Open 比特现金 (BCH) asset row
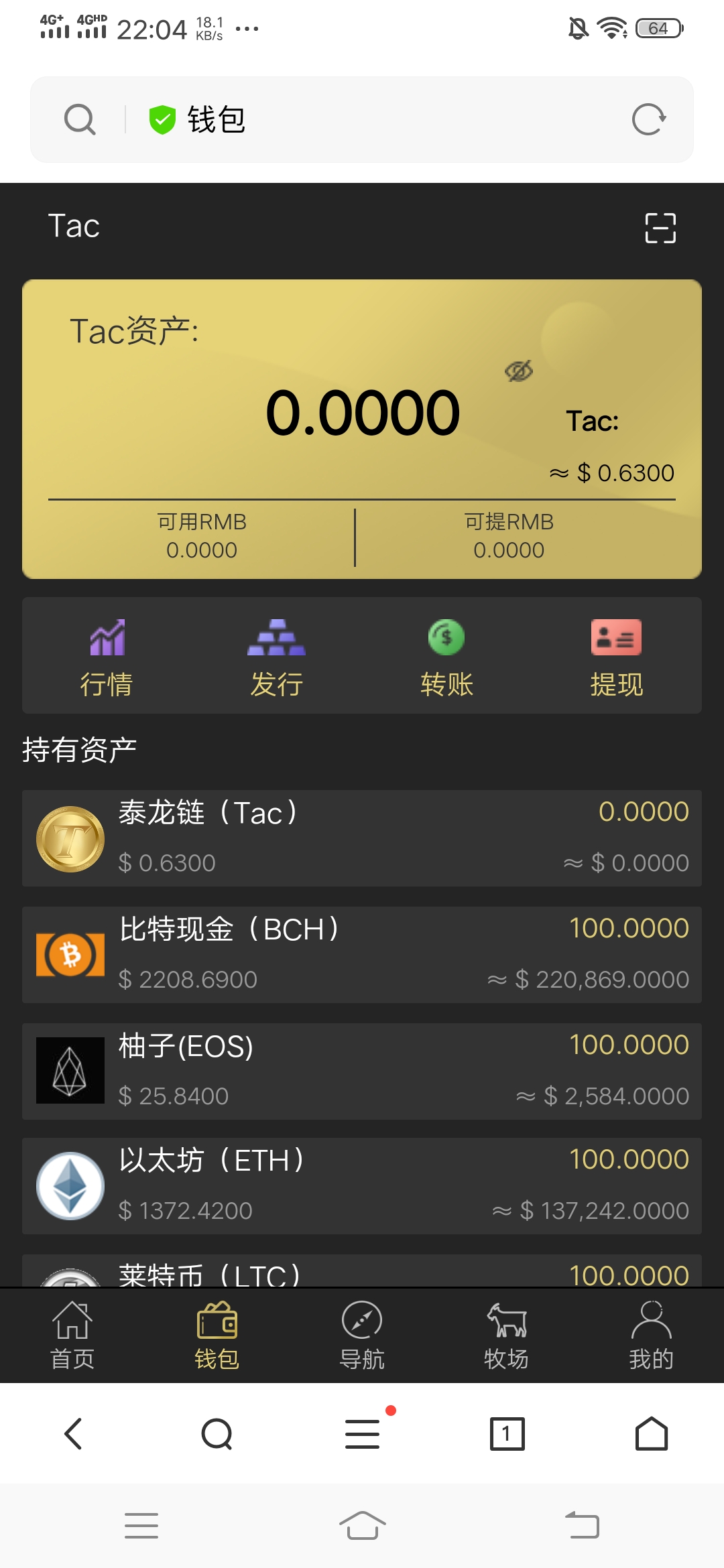Viewport: 724px width, 1568px height. point(362,954)
